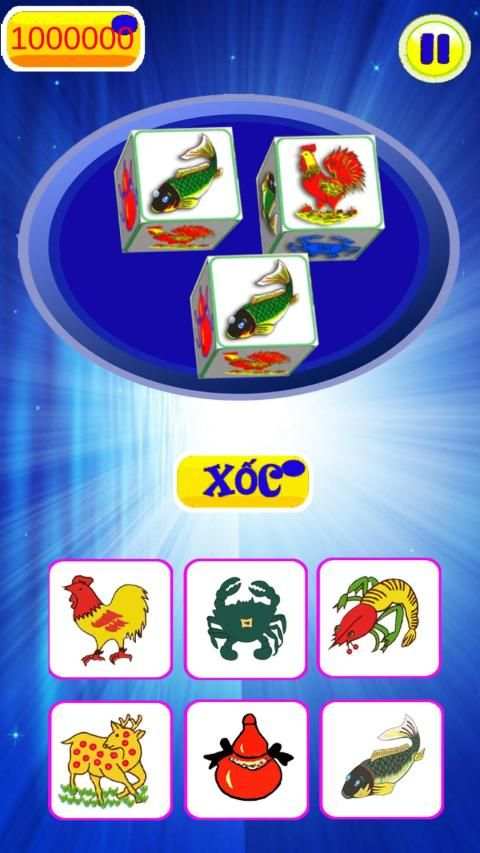The width and height of the screenshot is (480, 853).
Task: Pause the game
Action: tap(434, 48)
